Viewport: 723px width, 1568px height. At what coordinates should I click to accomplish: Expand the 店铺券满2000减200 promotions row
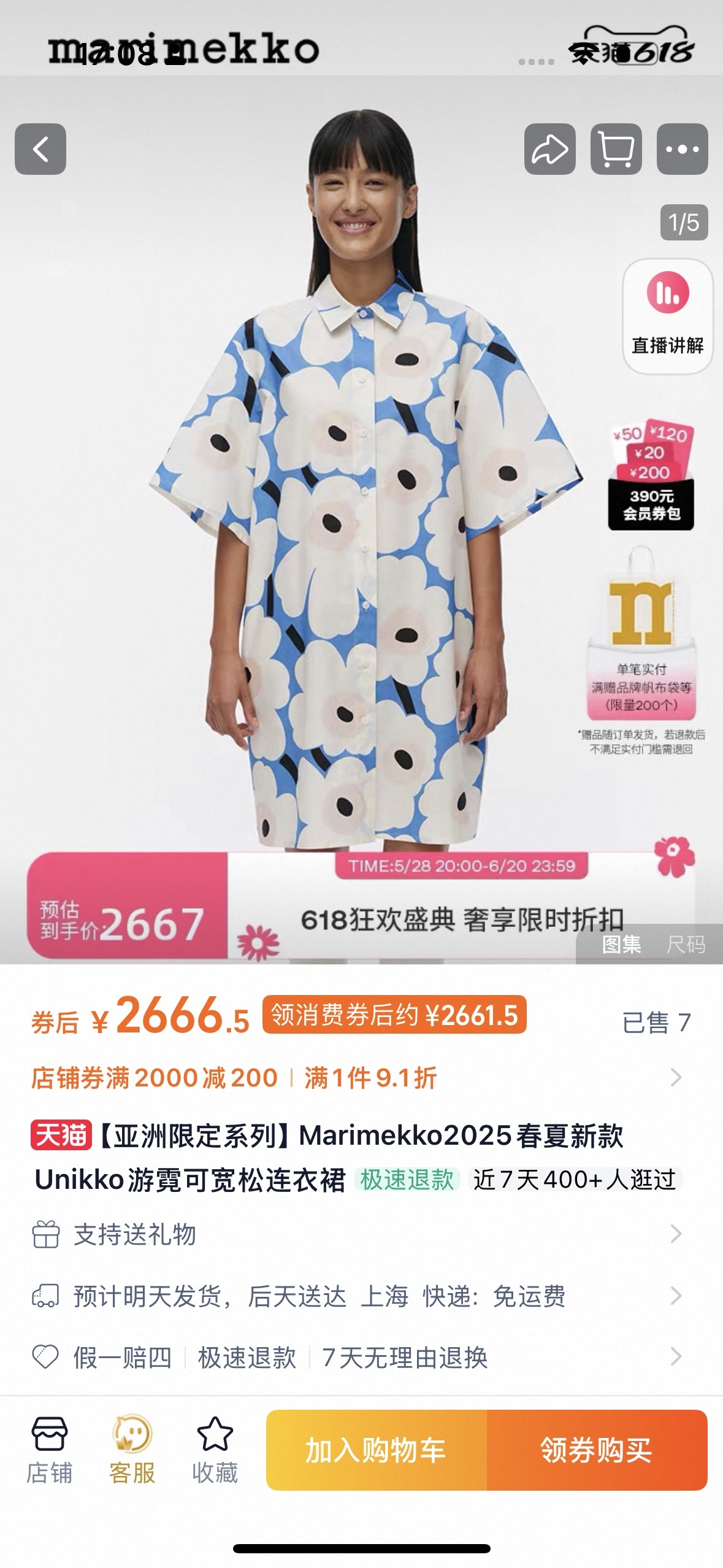[356, 1078]
